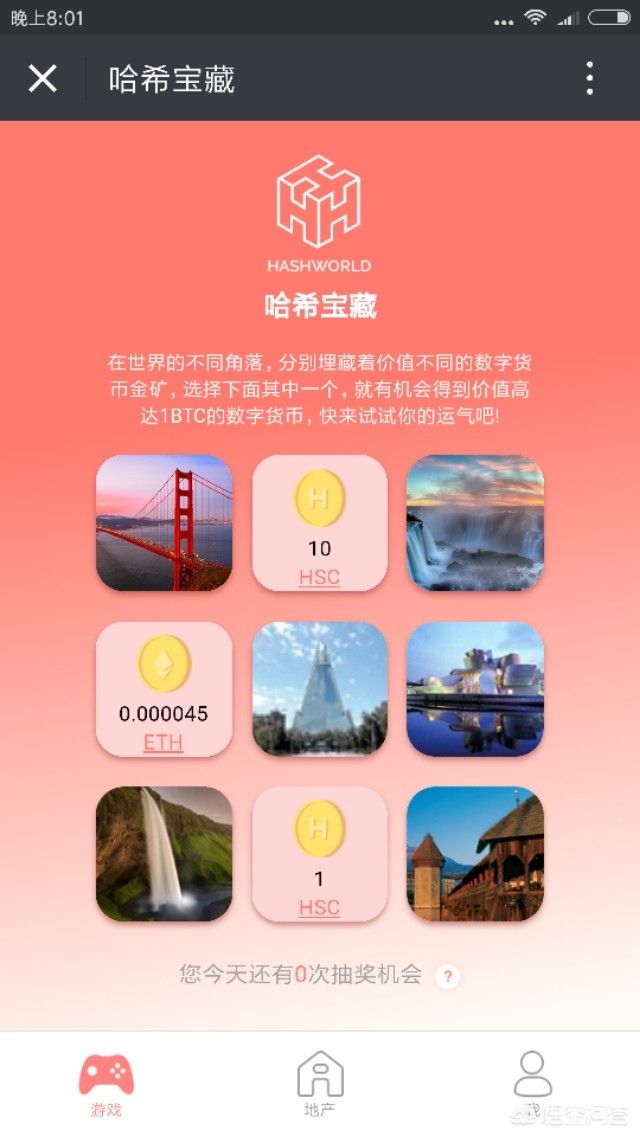
Task: Pick the wooden covered bridge tile
Action: tap(475, 854)
